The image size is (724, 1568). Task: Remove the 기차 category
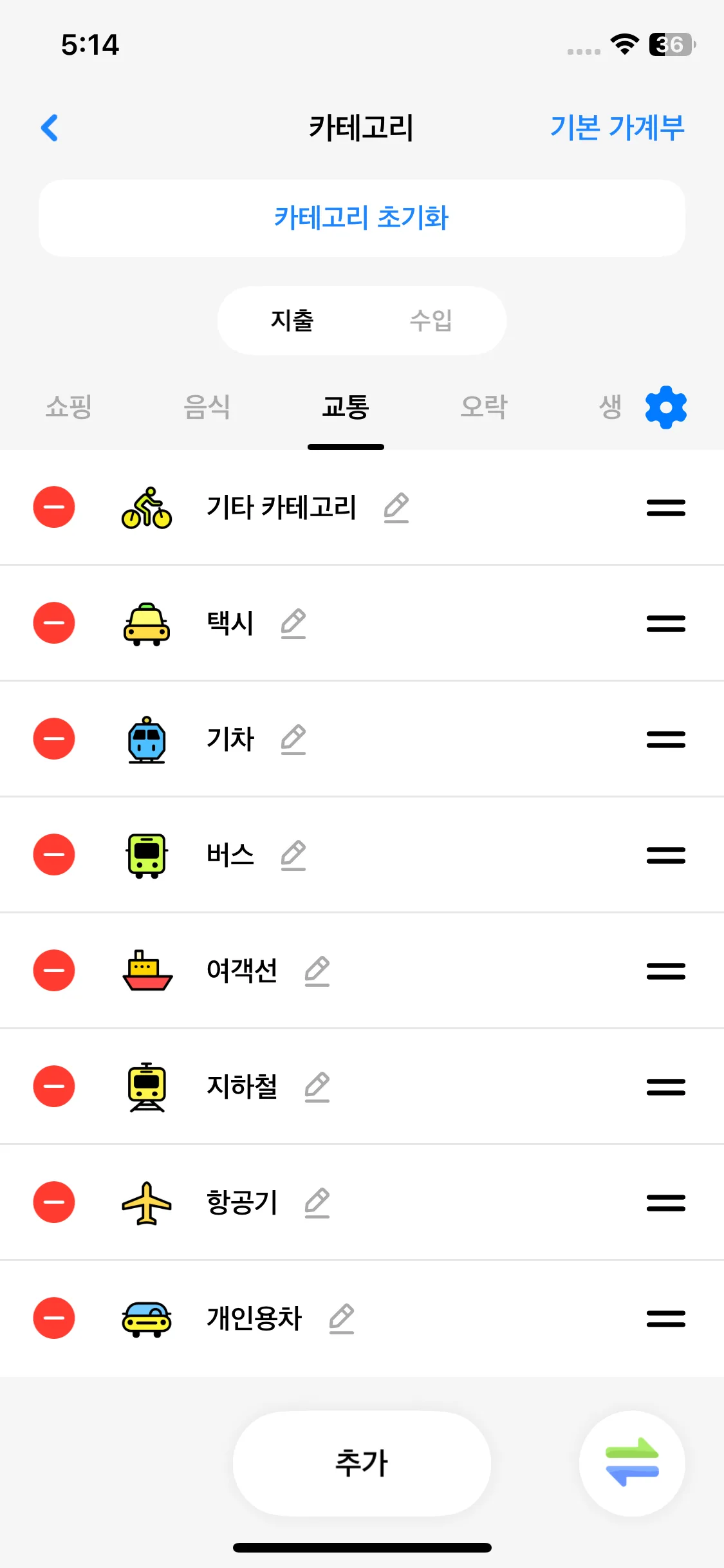54,739
